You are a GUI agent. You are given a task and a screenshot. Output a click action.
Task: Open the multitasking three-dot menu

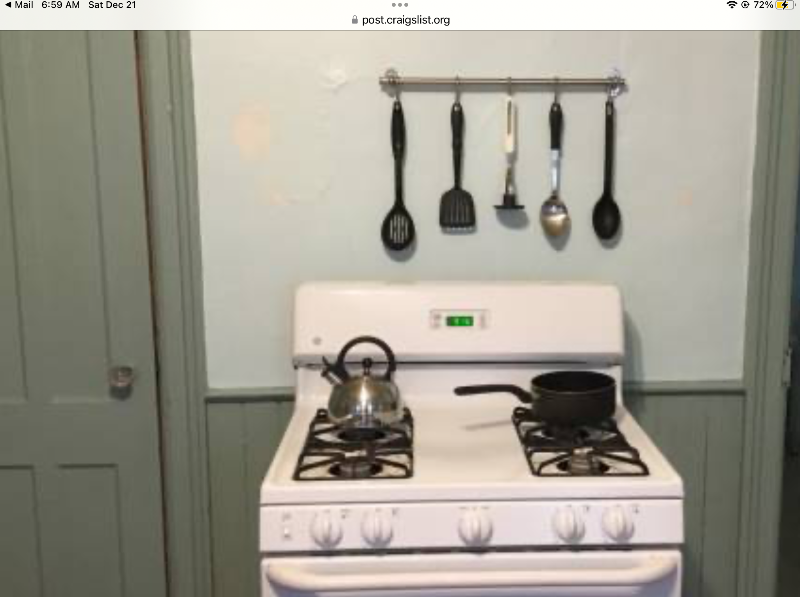(400, 5)
